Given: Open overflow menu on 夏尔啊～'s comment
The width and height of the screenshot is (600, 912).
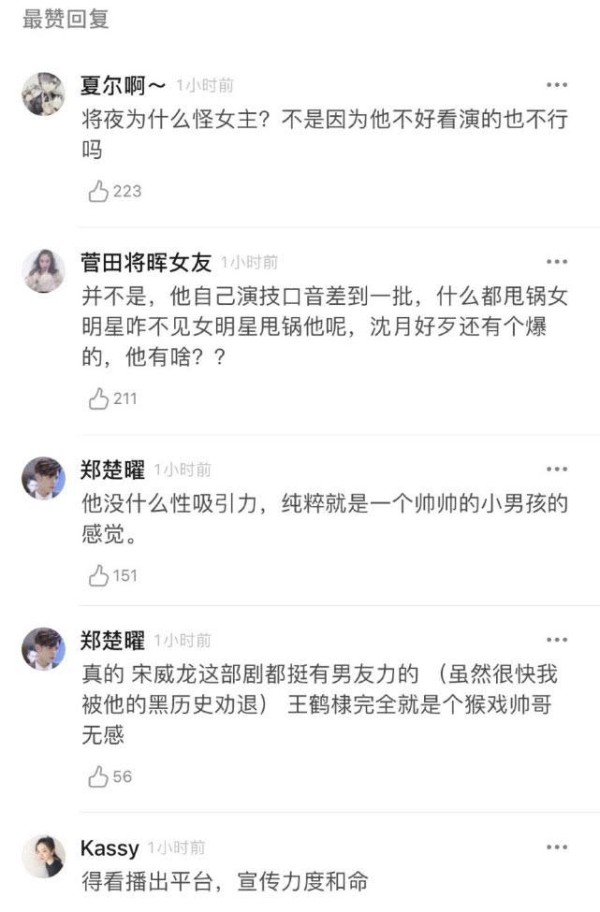Looking at the screenshot, I should pyautogui.click(x=556, y=86).
